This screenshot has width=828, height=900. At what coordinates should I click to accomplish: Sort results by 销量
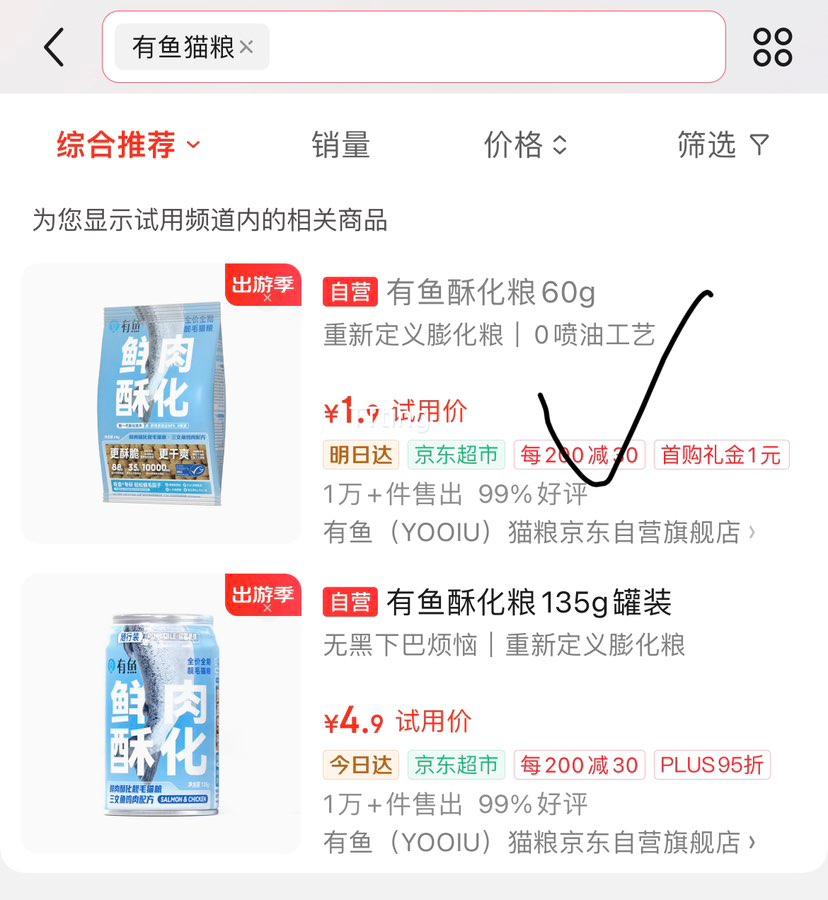pos(341,145)
